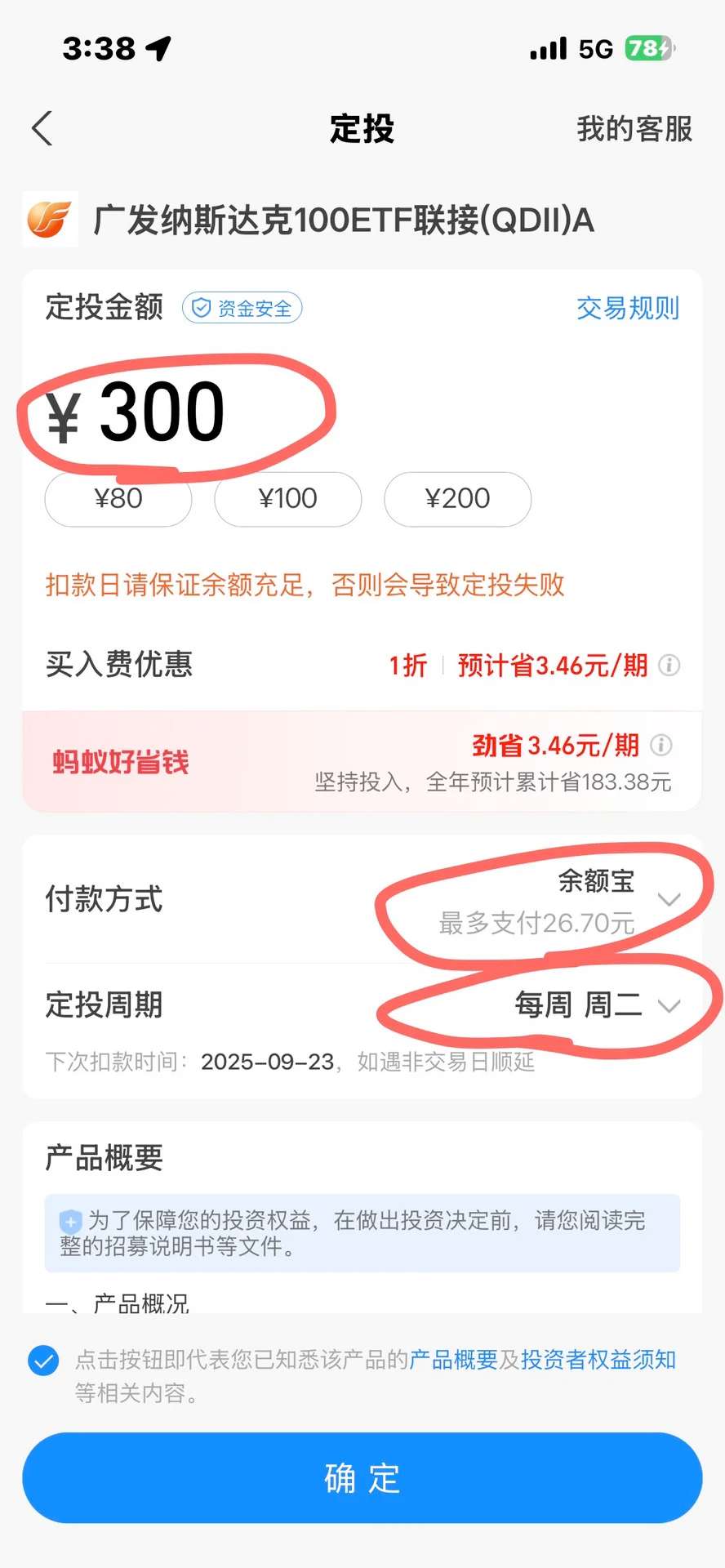Open 我的客服 customer service
This screenshot has width=725, height=1568.
click(634, 129)
